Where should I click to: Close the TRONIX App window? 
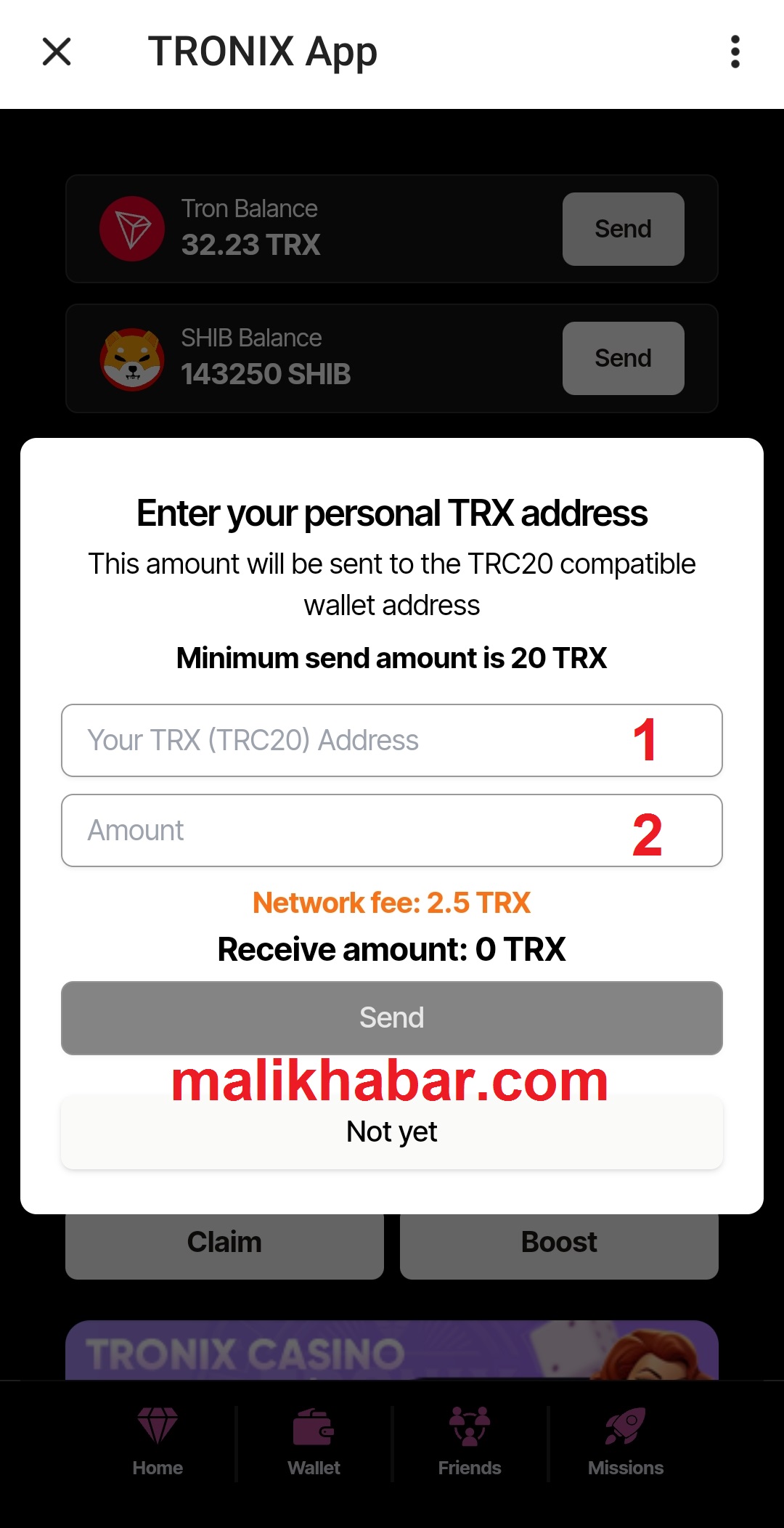click(x=57, y=52)
